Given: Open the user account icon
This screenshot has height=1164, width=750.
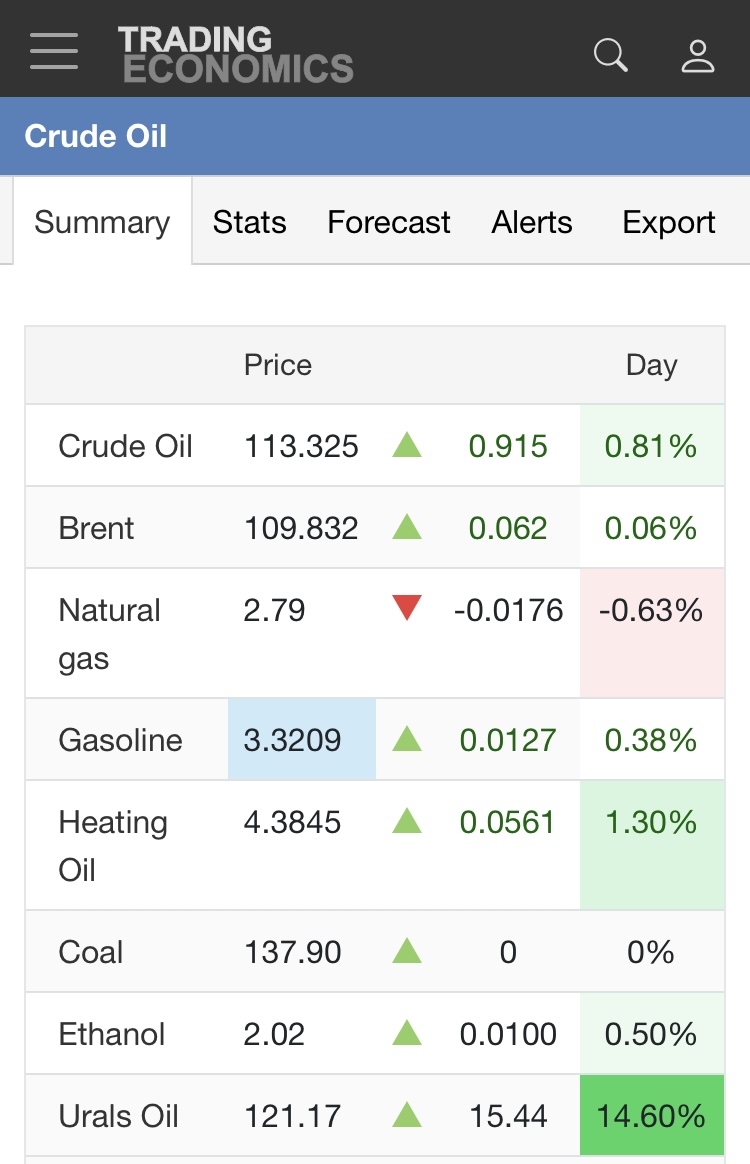Looking at the screenshot, I should pyautogui.click(x=697, y=55).
